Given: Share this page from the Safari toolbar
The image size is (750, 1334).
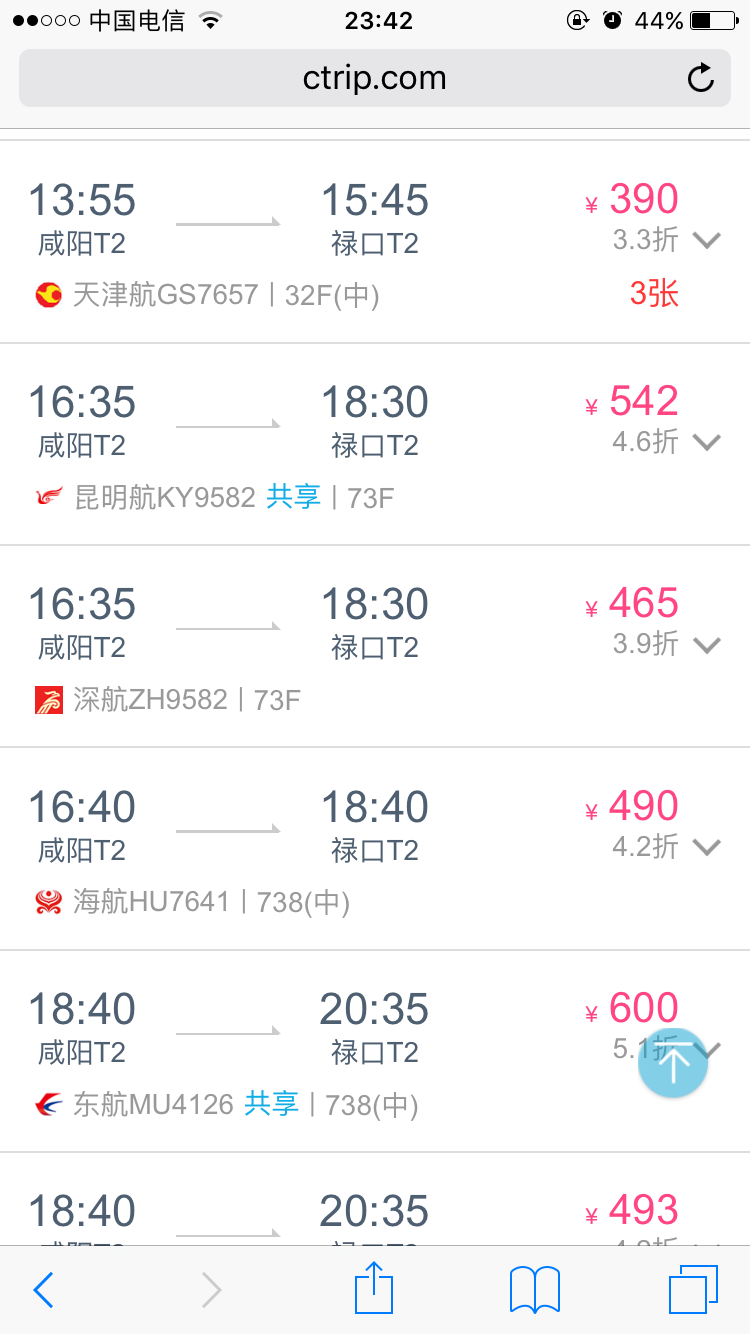Looking at the screenshot, I should tap(374, 1288).
